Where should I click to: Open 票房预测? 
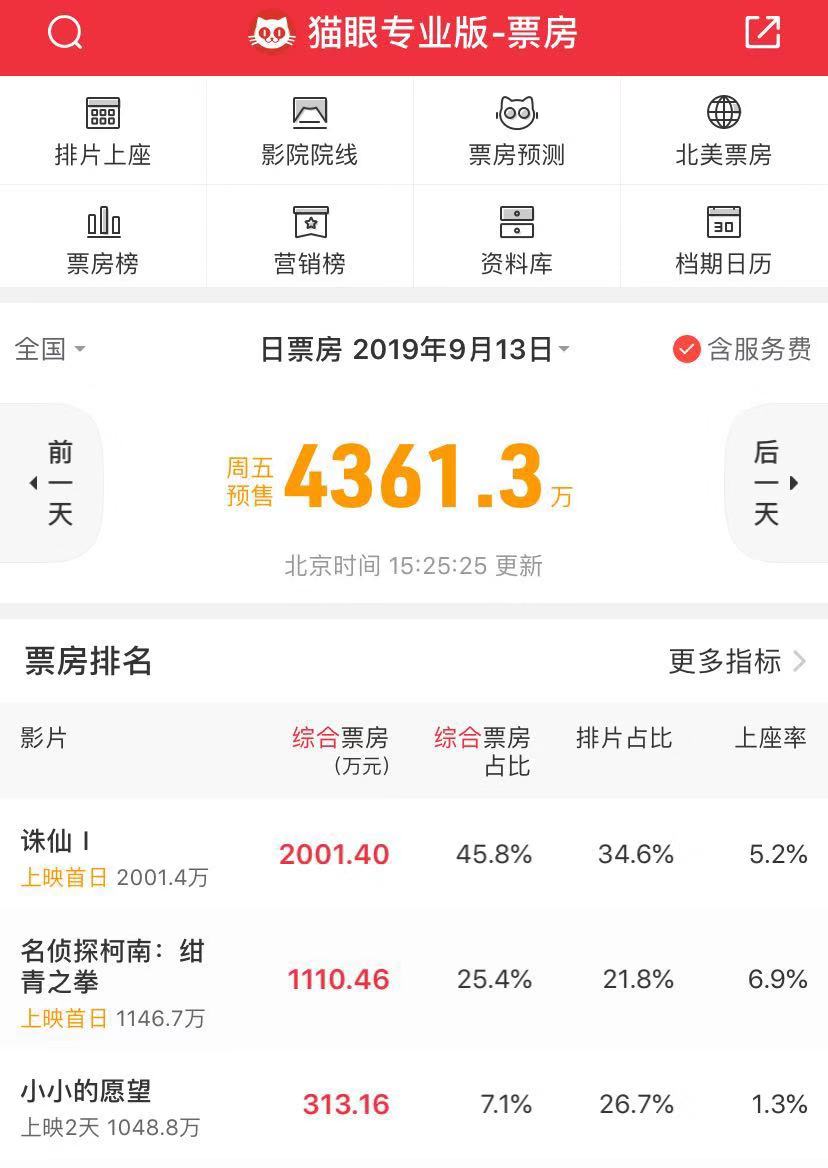click(517, 132)
